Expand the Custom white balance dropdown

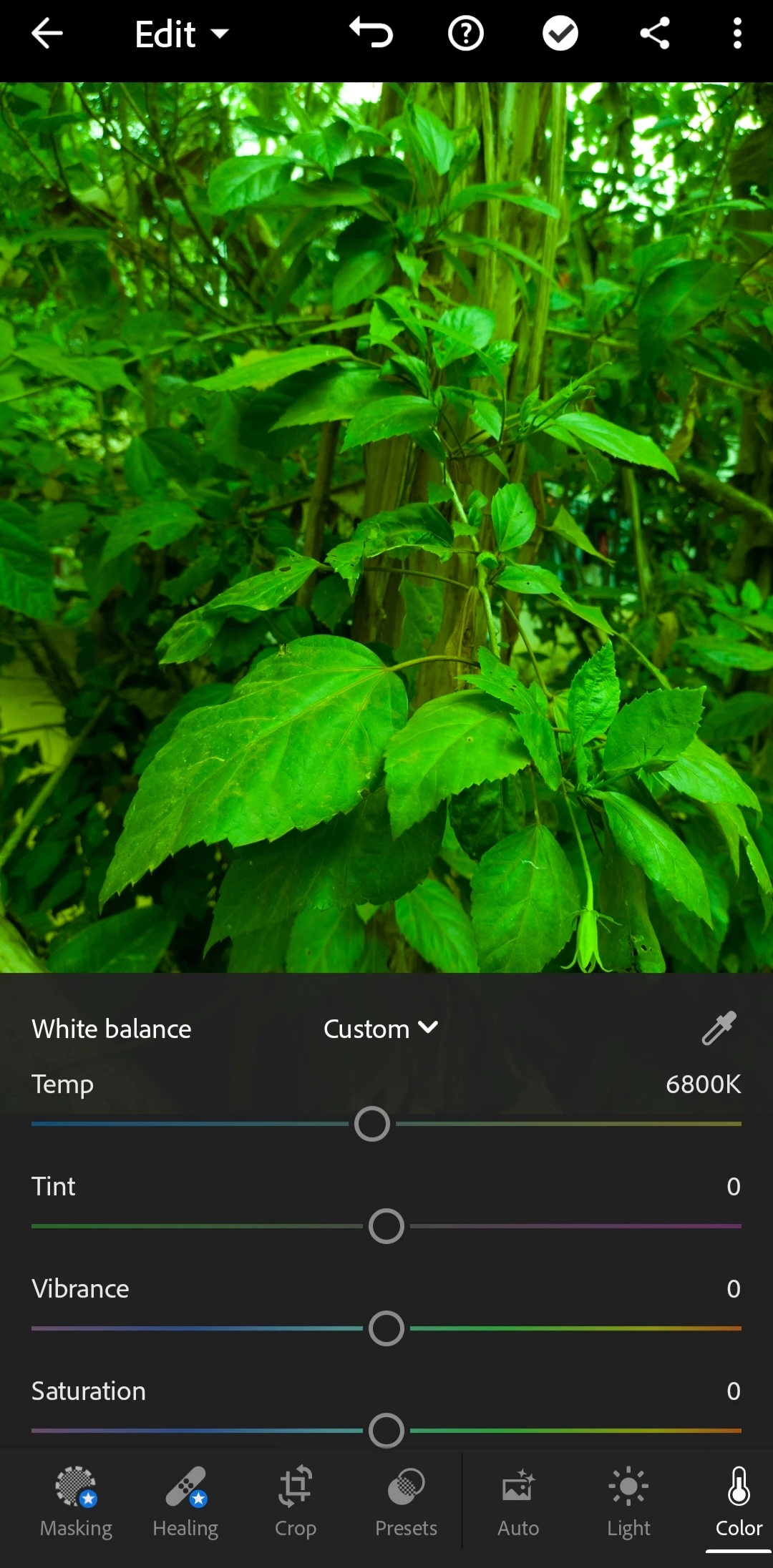[x=380, y=1029]
